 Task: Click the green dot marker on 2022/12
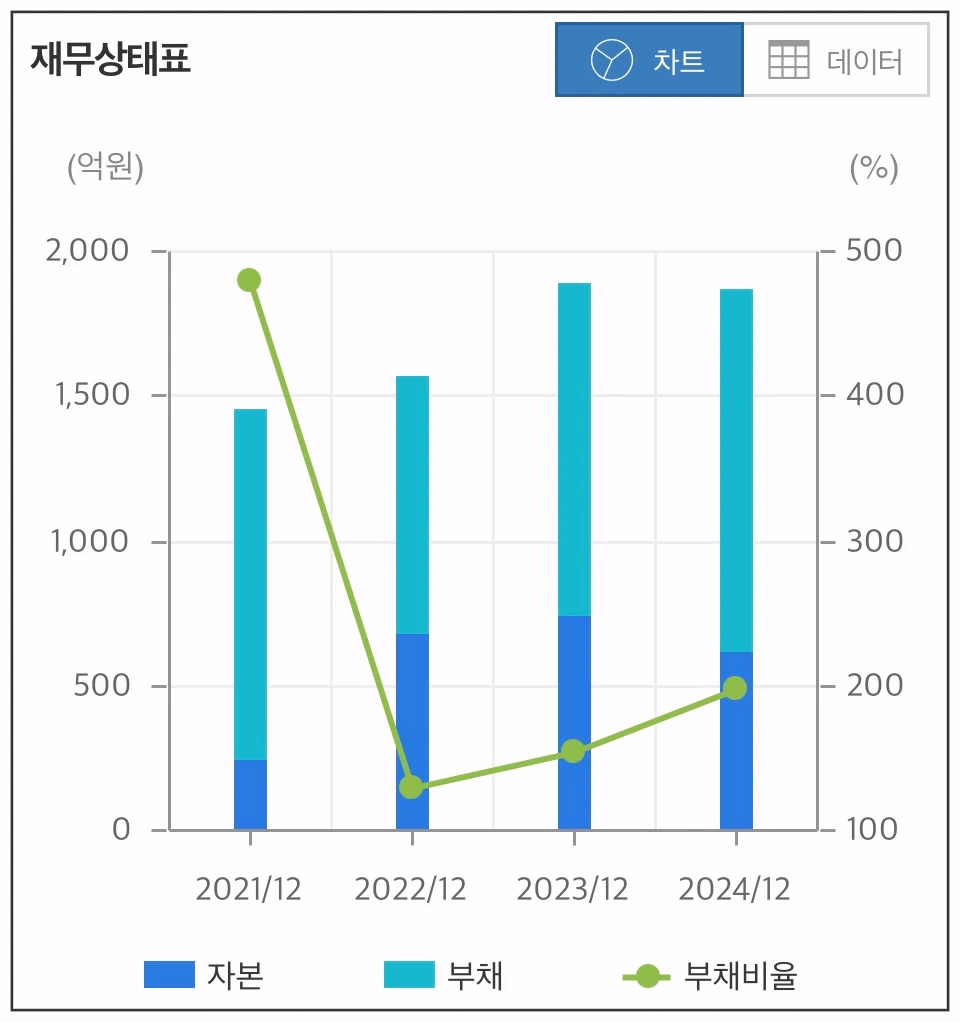411,788
